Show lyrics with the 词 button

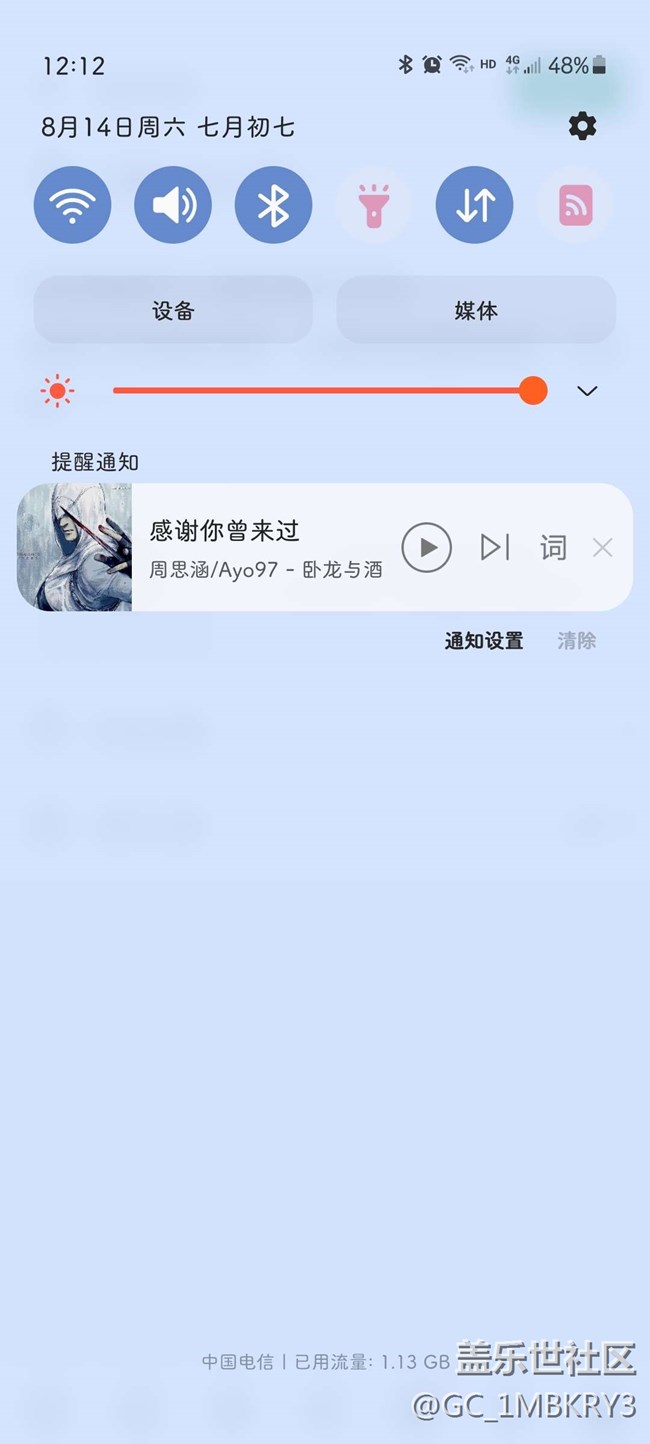point(553,547)
